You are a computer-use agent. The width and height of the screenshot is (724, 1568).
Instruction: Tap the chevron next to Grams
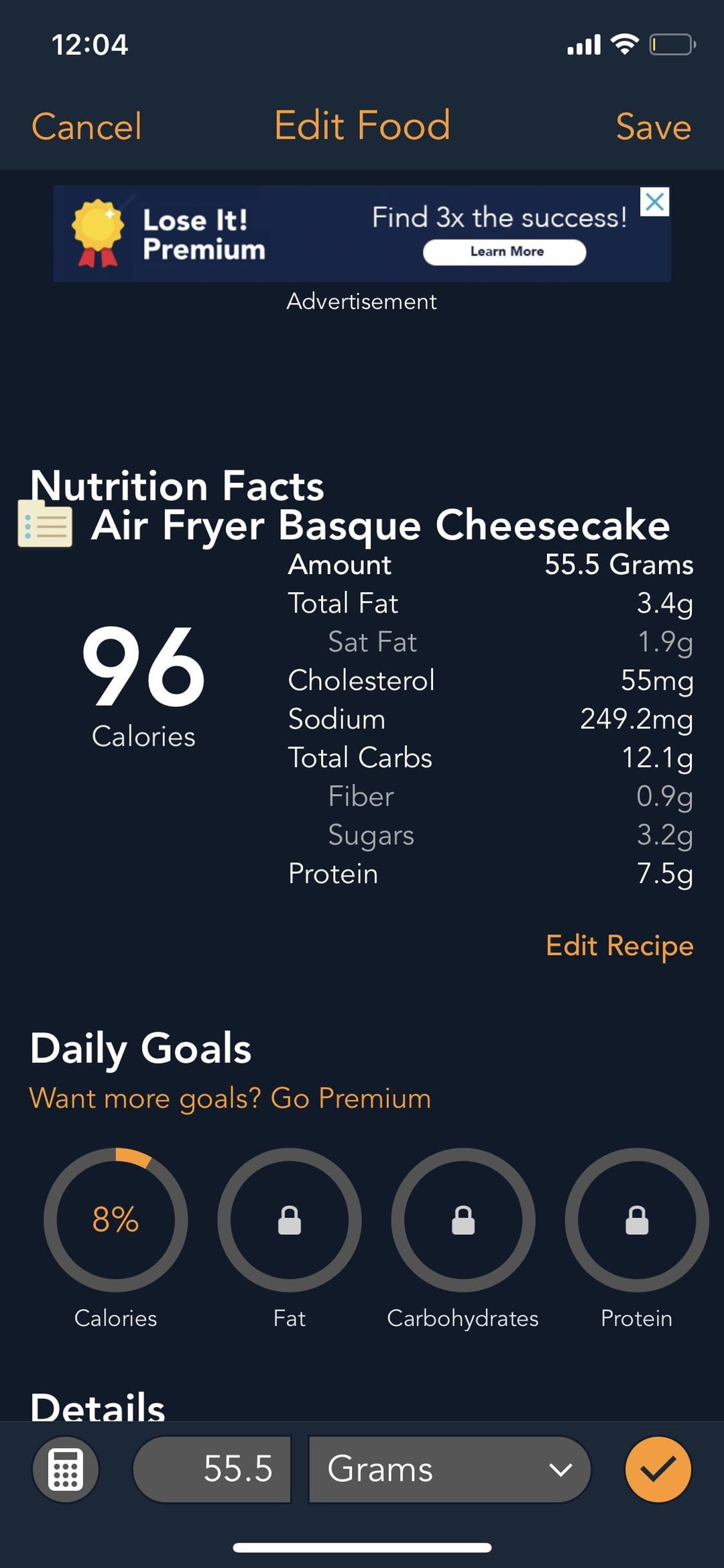tap(562, 1469)
